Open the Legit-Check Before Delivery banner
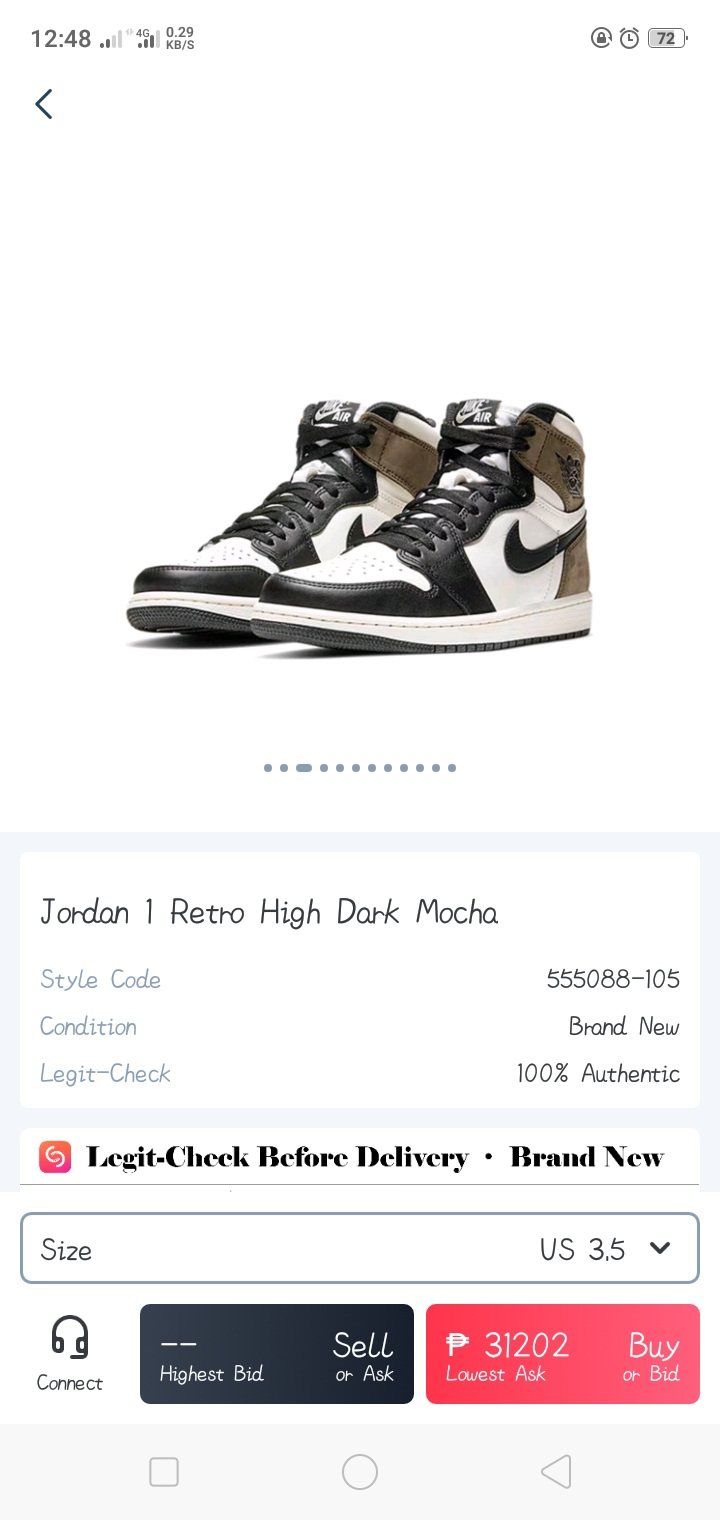Viewport: 720px width, 1520px height. pos(360,1157)
